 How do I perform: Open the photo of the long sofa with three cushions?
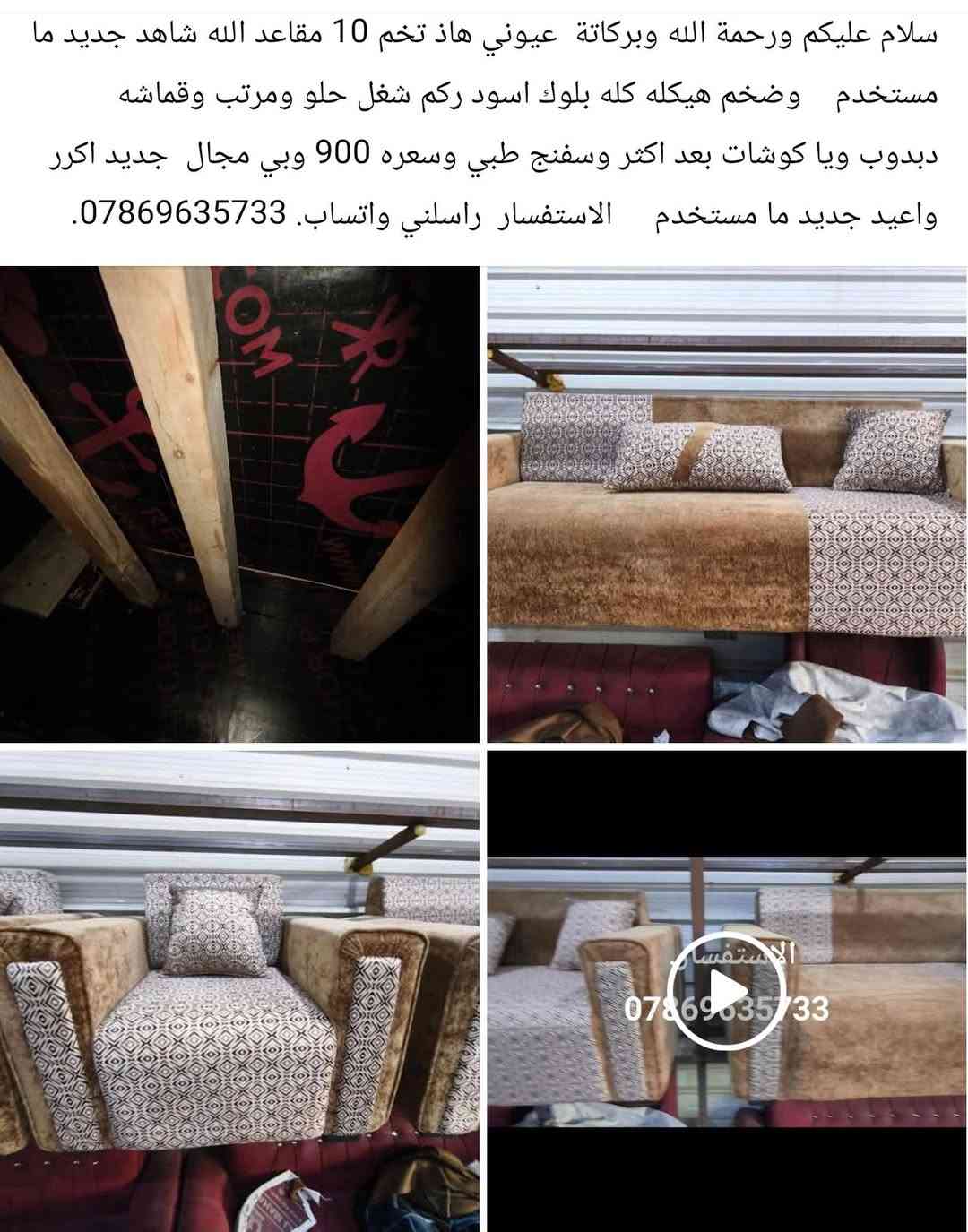pyautogui.click(x=726, y=504)
